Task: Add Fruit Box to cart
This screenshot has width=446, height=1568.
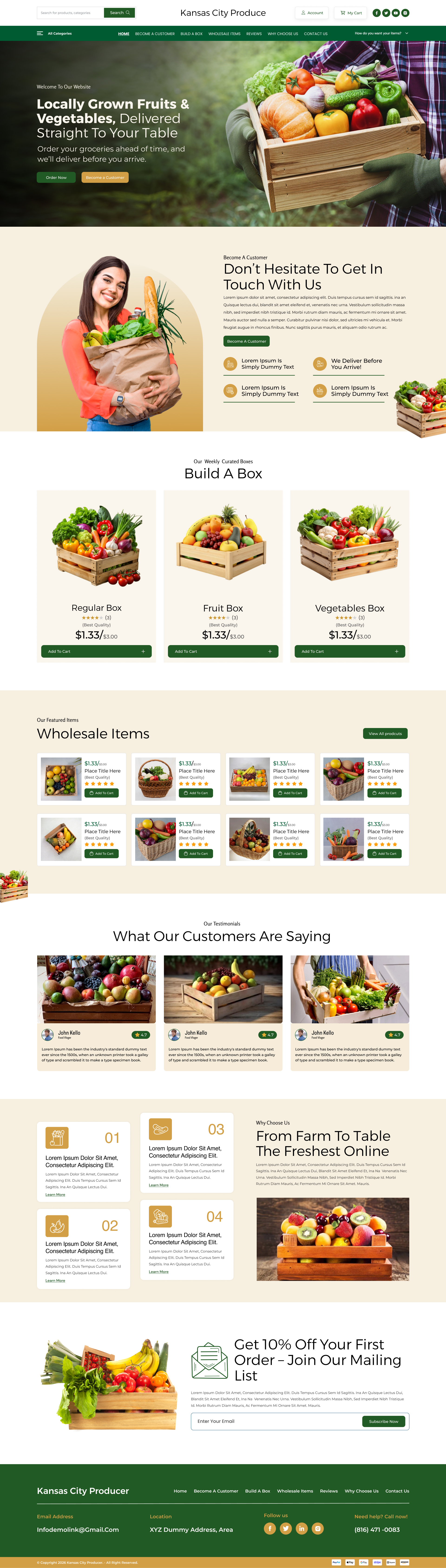Action: (223, 651)
